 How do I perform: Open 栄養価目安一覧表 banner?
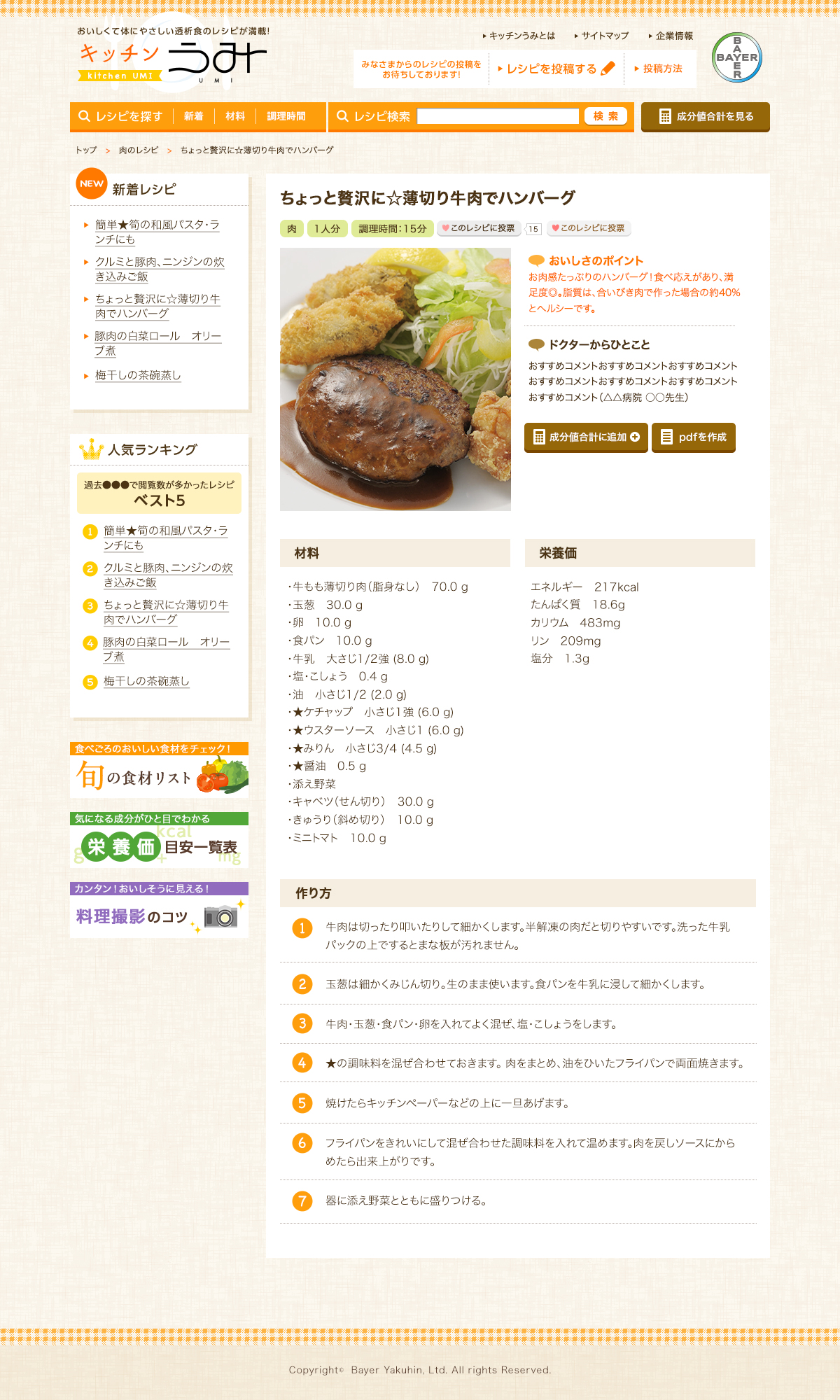coord(160,840)
